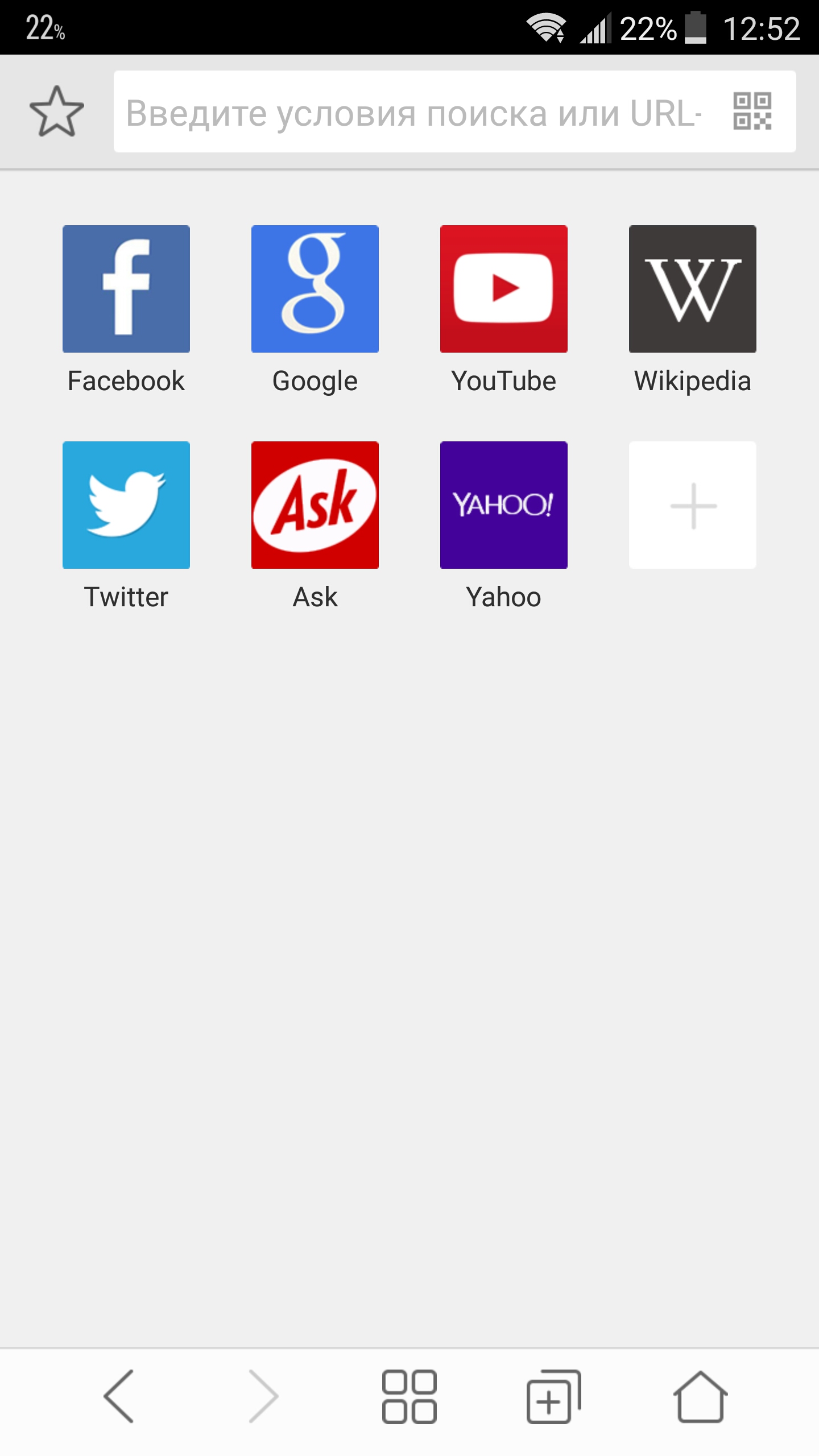
Task: Open a new tab
Action: click(554, 1396)
